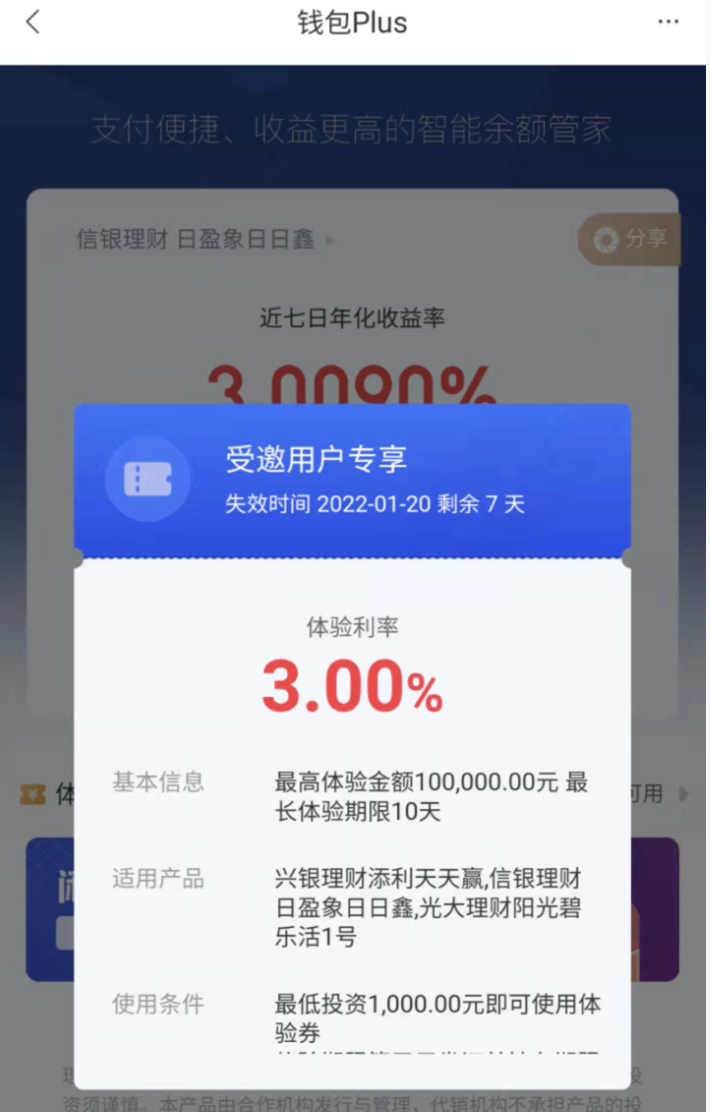Tap the 分享 share button

click(630, 240)
